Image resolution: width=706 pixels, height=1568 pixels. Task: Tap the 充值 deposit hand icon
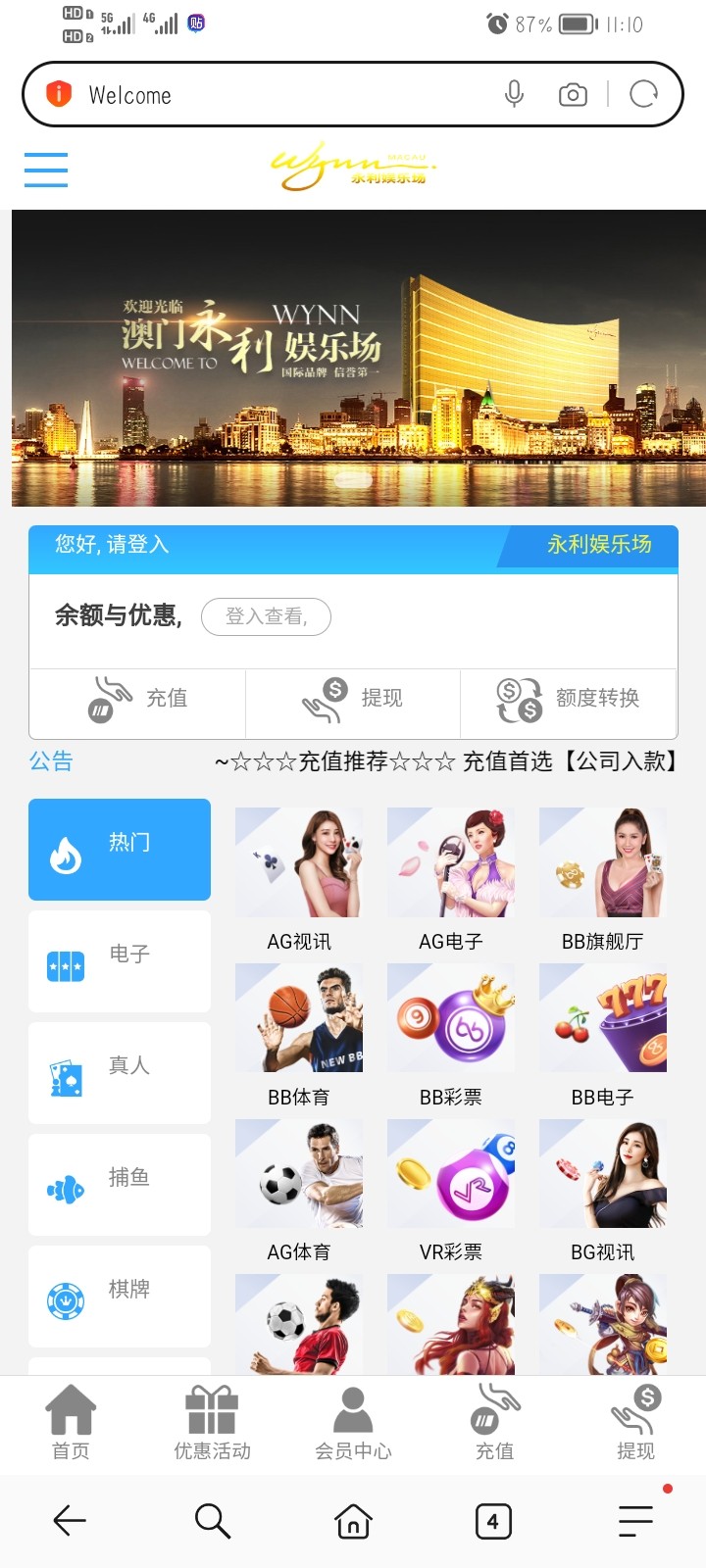[108, 699]
